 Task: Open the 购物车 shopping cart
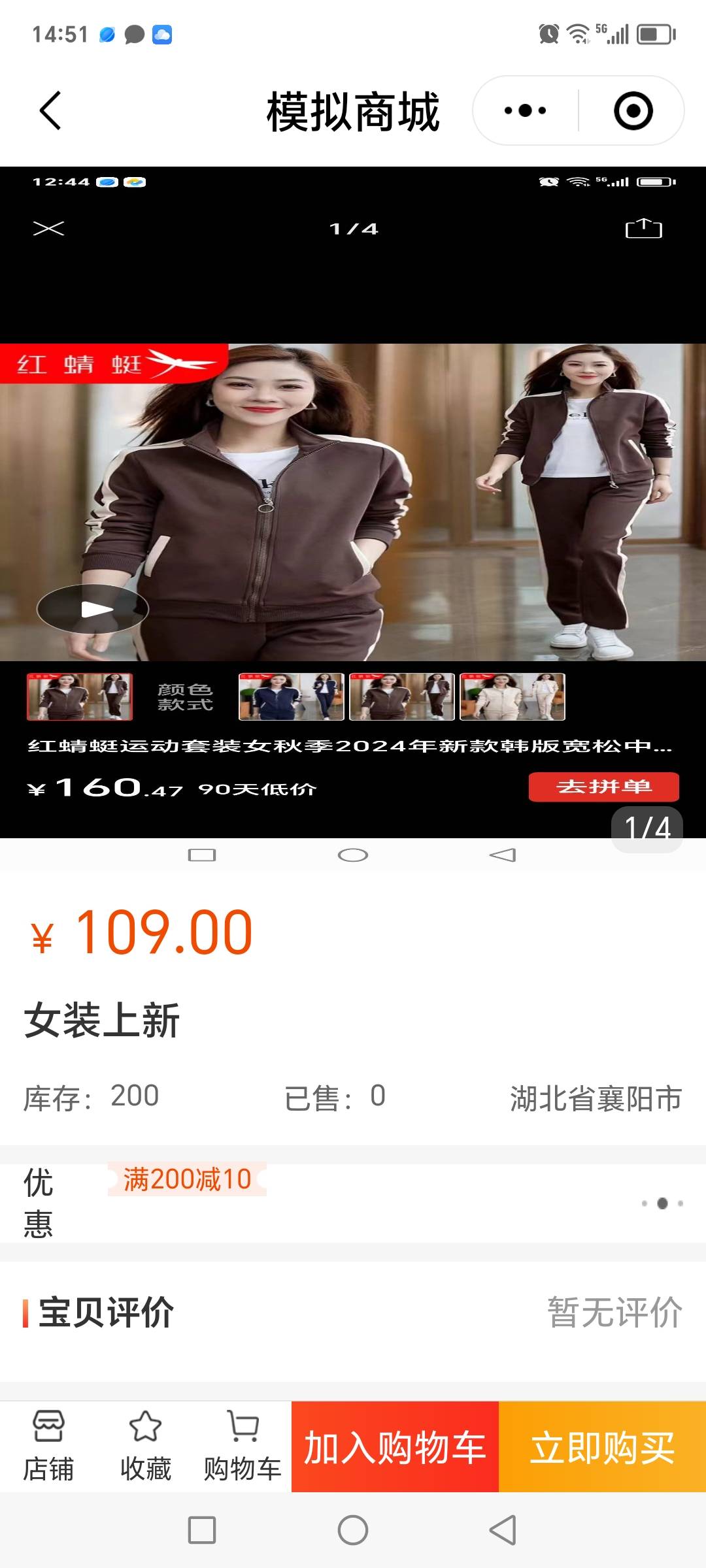243,1447
